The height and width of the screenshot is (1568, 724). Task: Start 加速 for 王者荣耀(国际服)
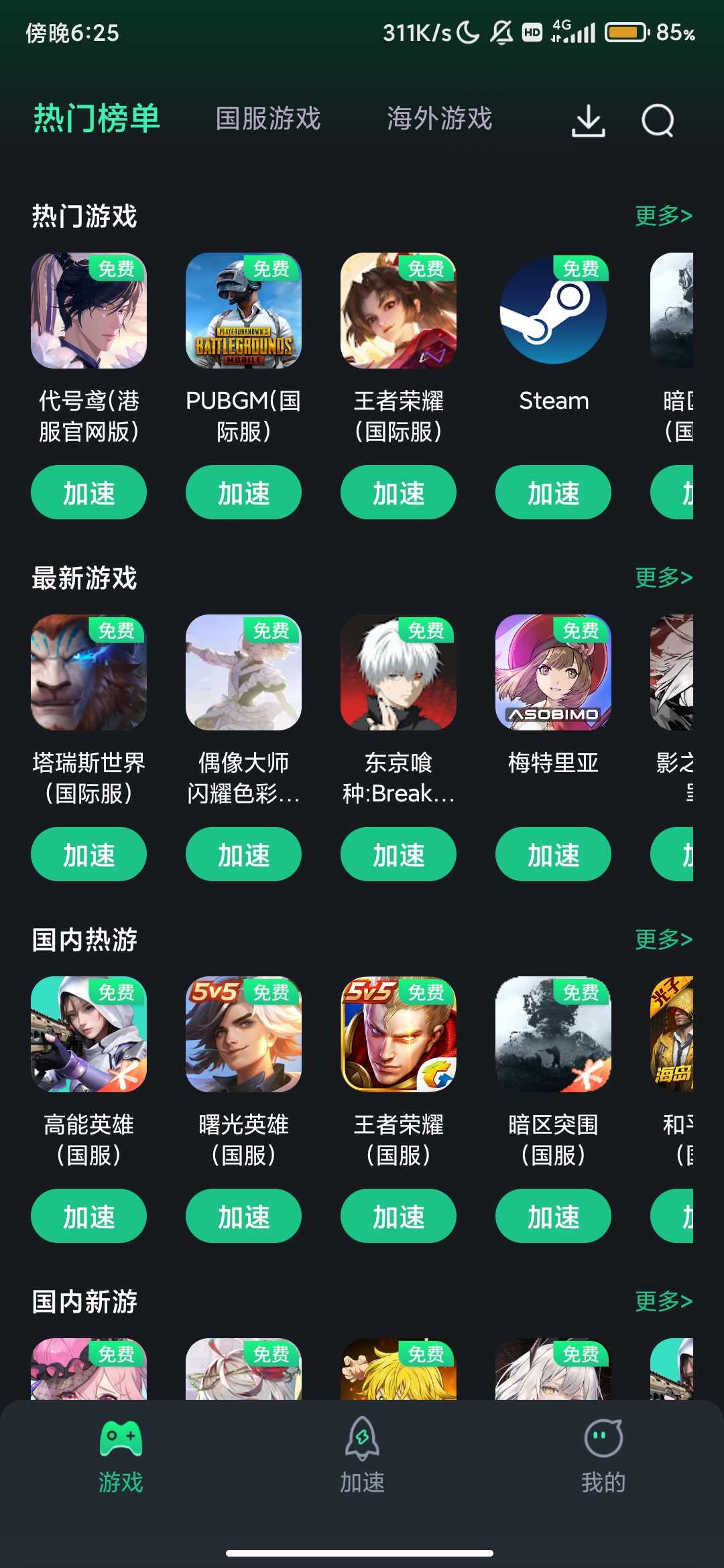tap(398, 493)
